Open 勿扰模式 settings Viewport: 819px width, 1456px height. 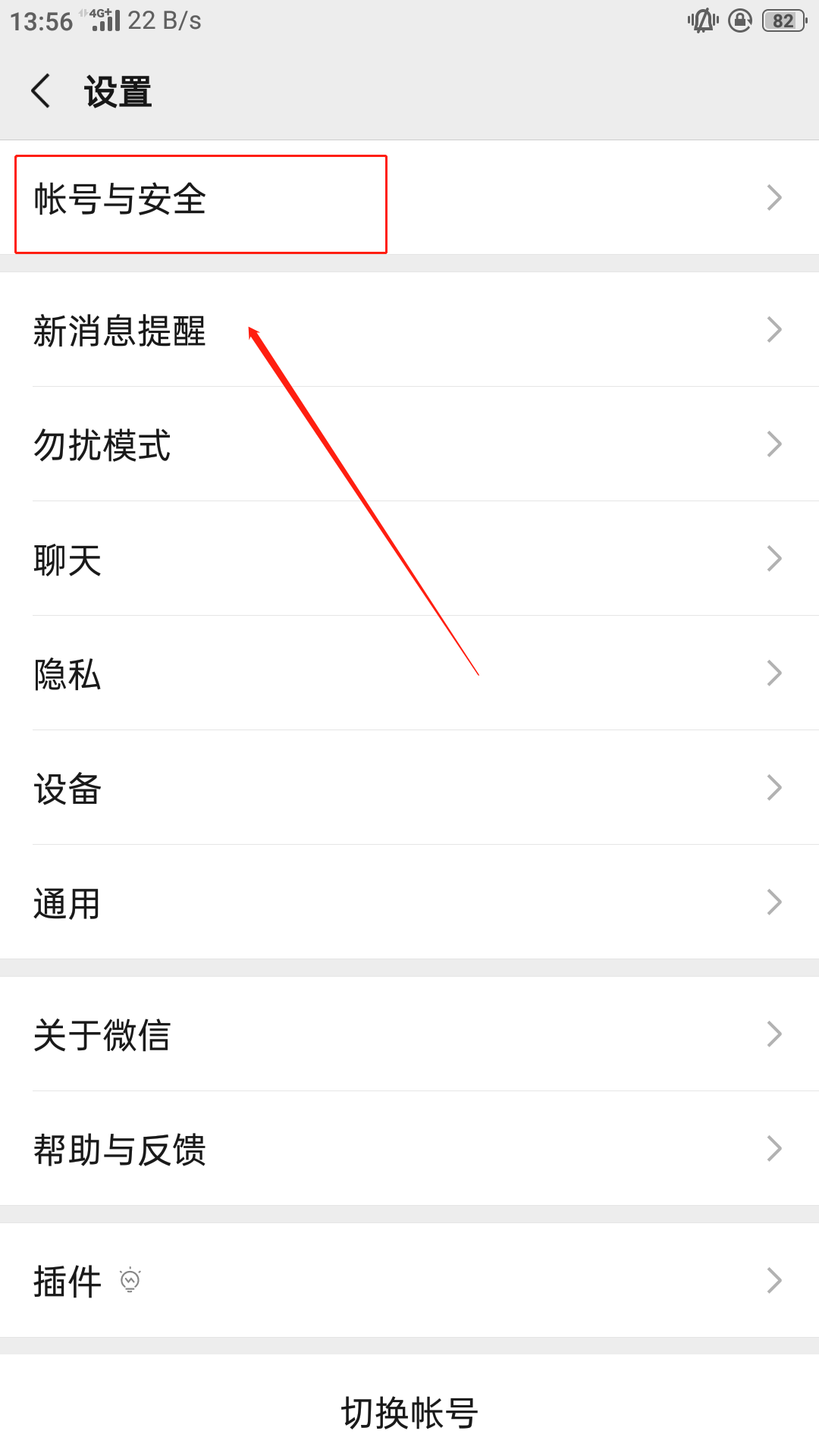[x=102, y=445]
